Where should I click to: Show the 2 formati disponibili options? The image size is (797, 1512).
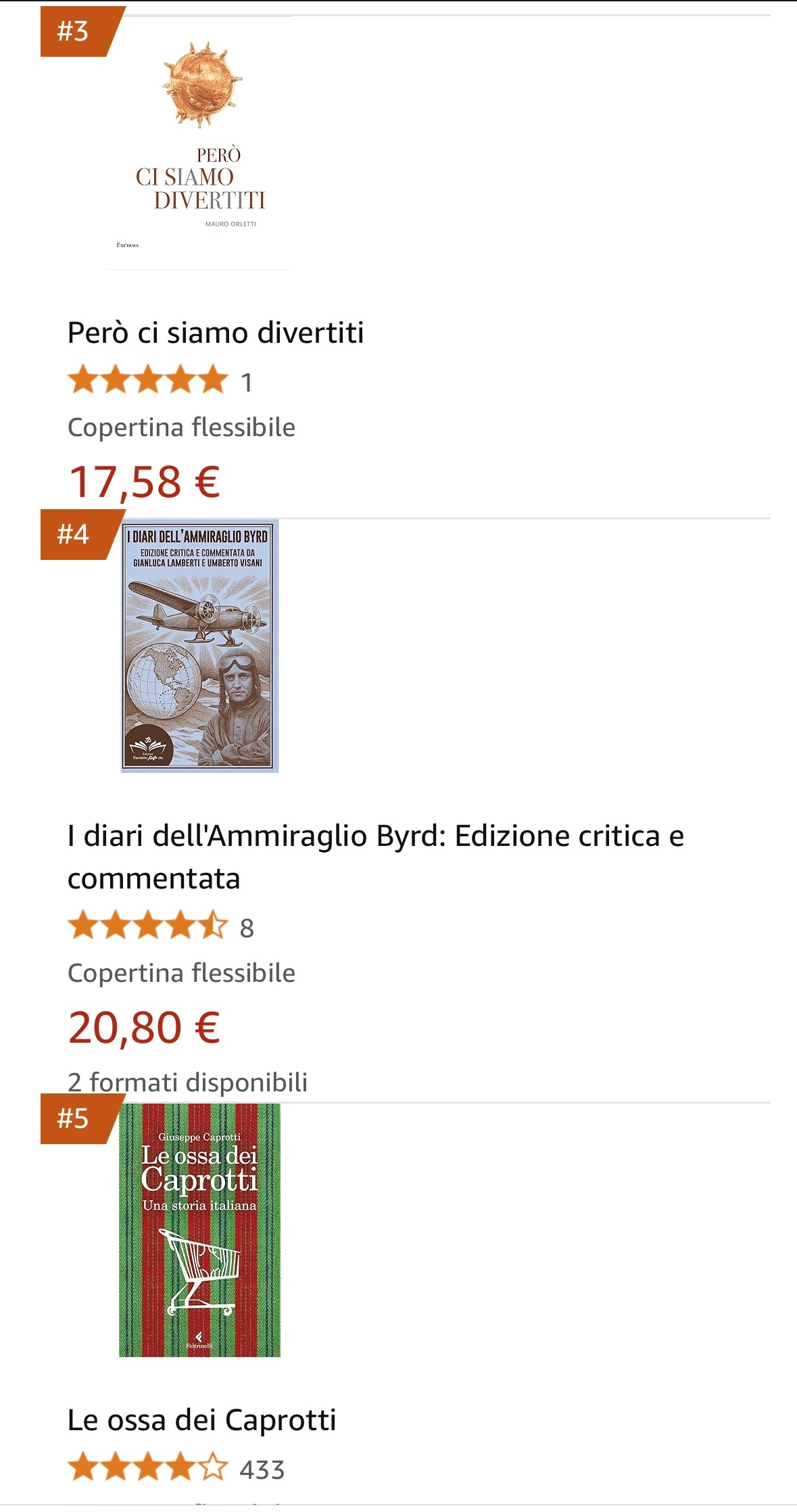[x=187, y=1082]
